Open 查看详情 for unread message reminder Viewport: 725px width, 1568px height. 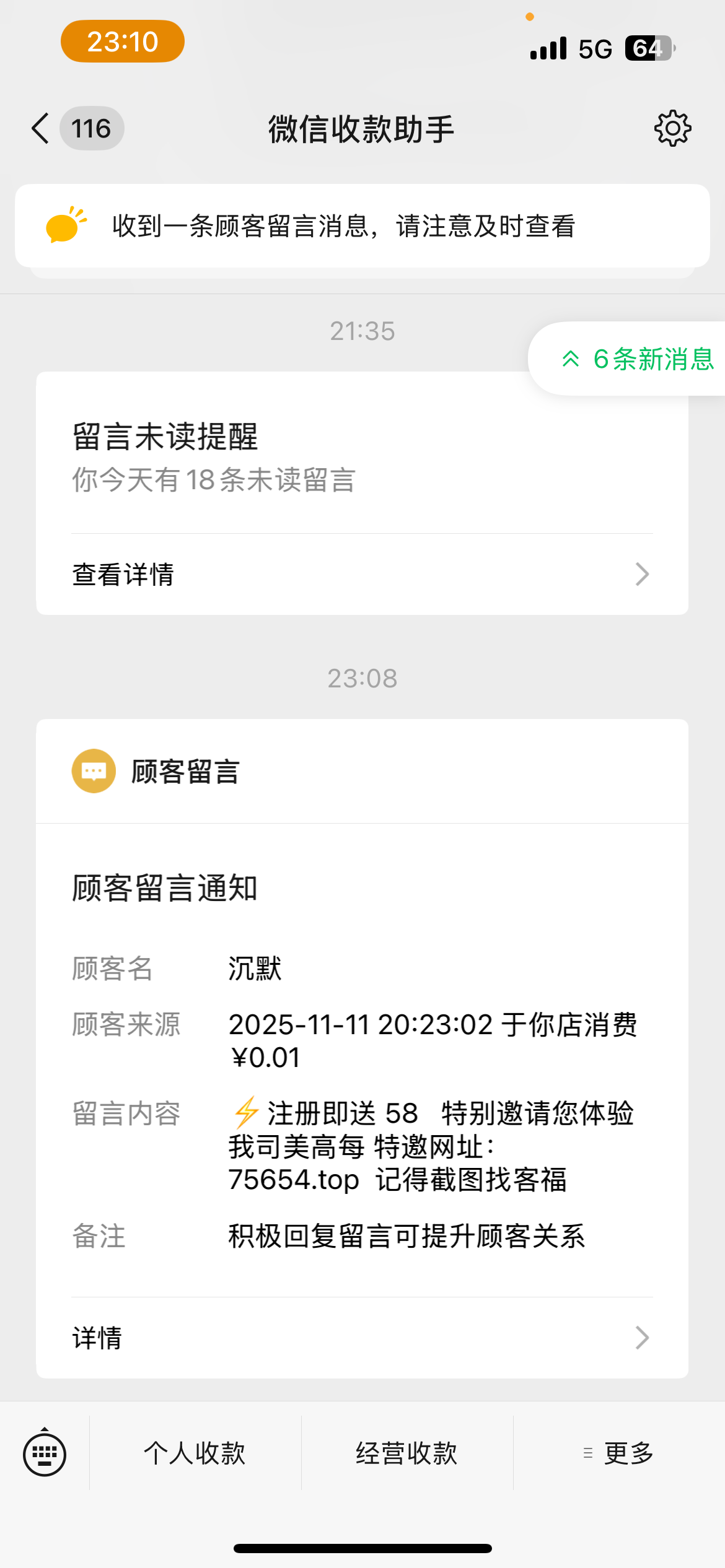(x=362, y=574)
